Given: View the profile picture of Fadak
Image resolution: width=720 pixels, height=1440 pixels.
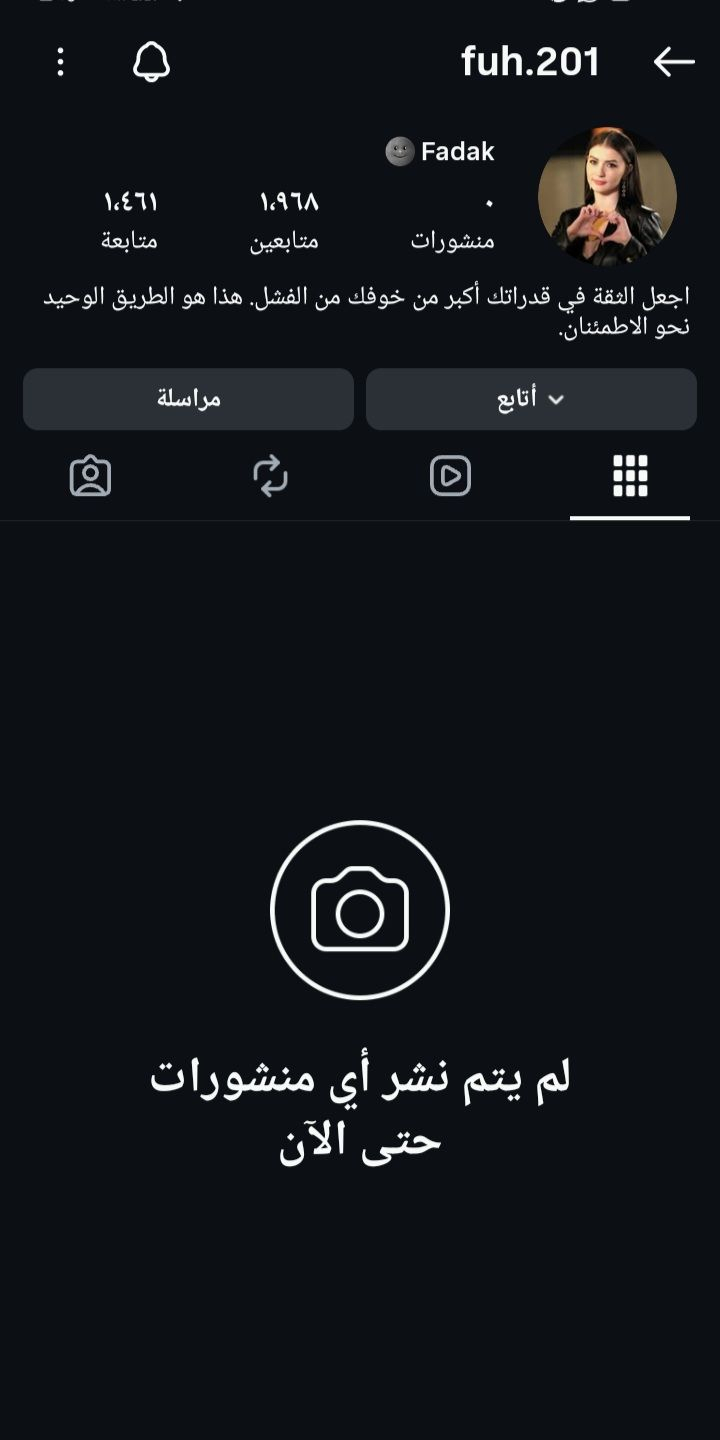Looking at the screenshot, I should pos(607,196).
